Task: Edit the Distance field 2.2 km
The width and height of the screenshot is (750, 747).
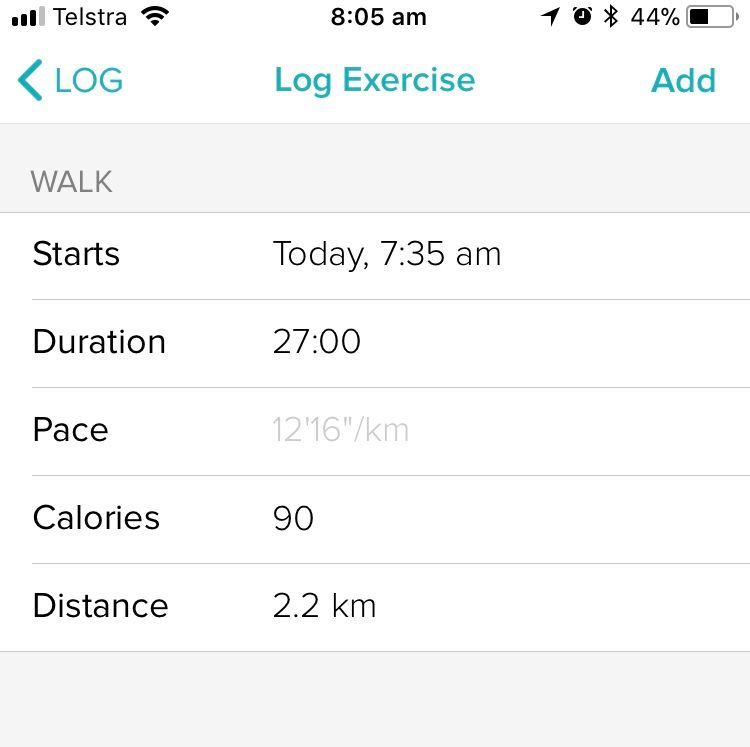Action: (x=324, y=606)
